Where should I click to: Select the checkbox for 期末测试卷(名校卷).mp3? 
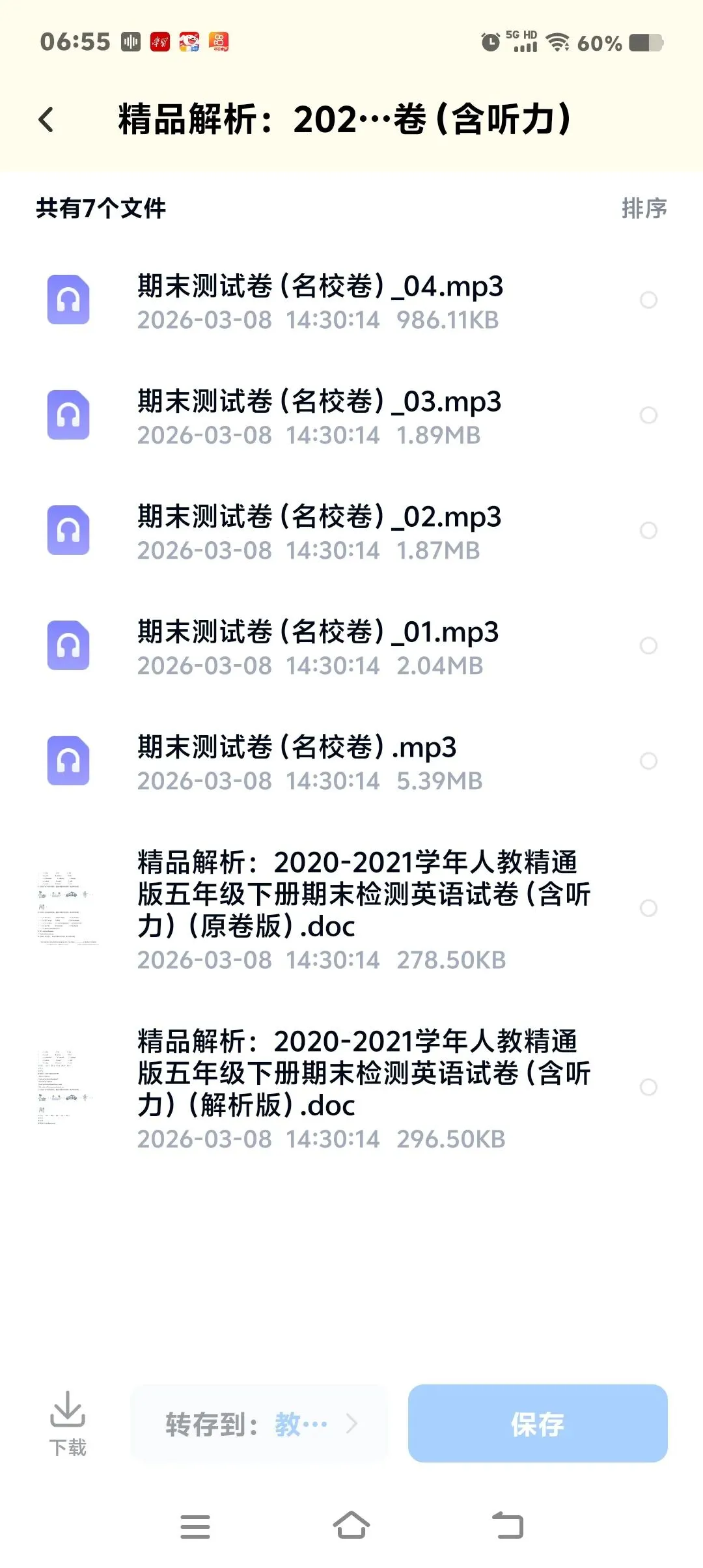pos(648,761)
